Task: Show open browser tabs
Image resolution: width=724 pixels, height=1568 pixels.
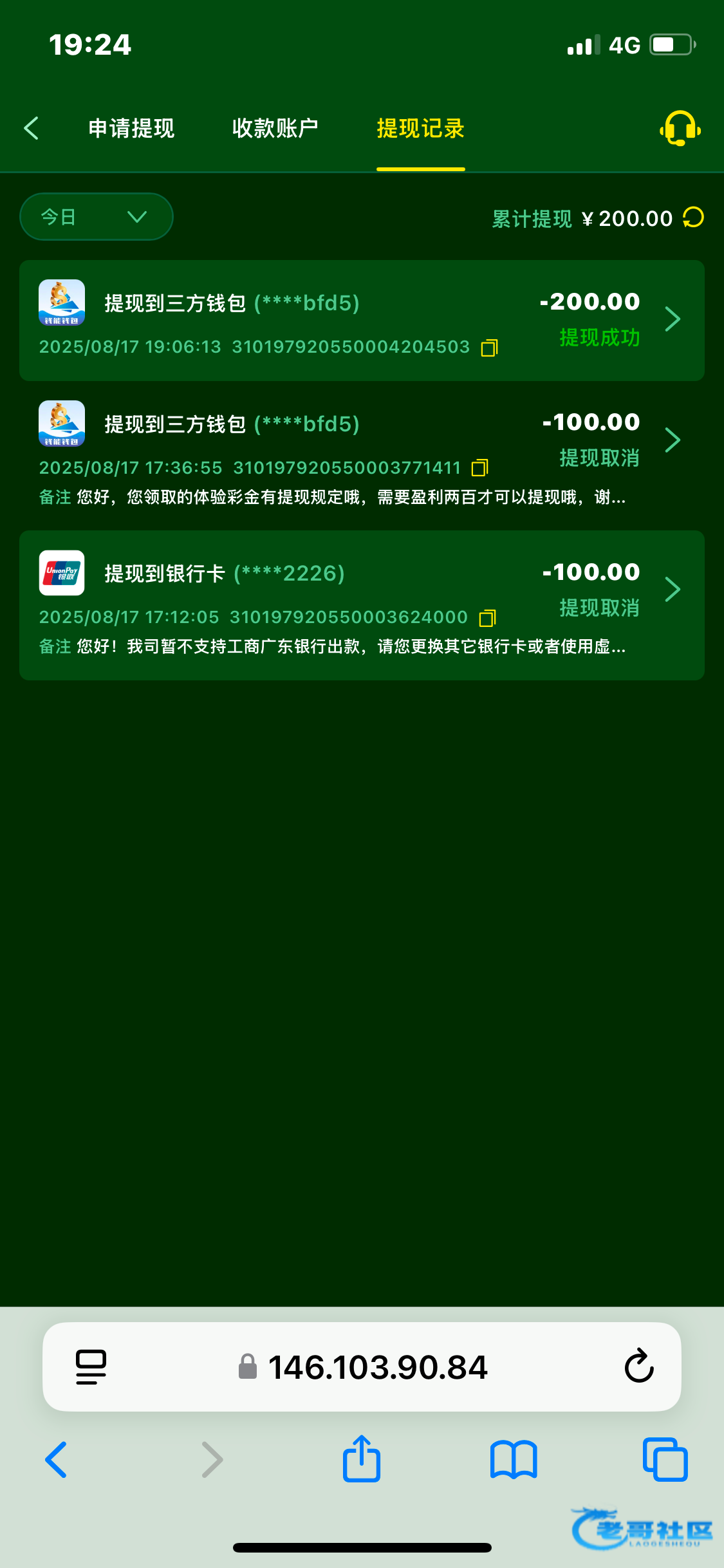Action: (x=665, y=1459)
